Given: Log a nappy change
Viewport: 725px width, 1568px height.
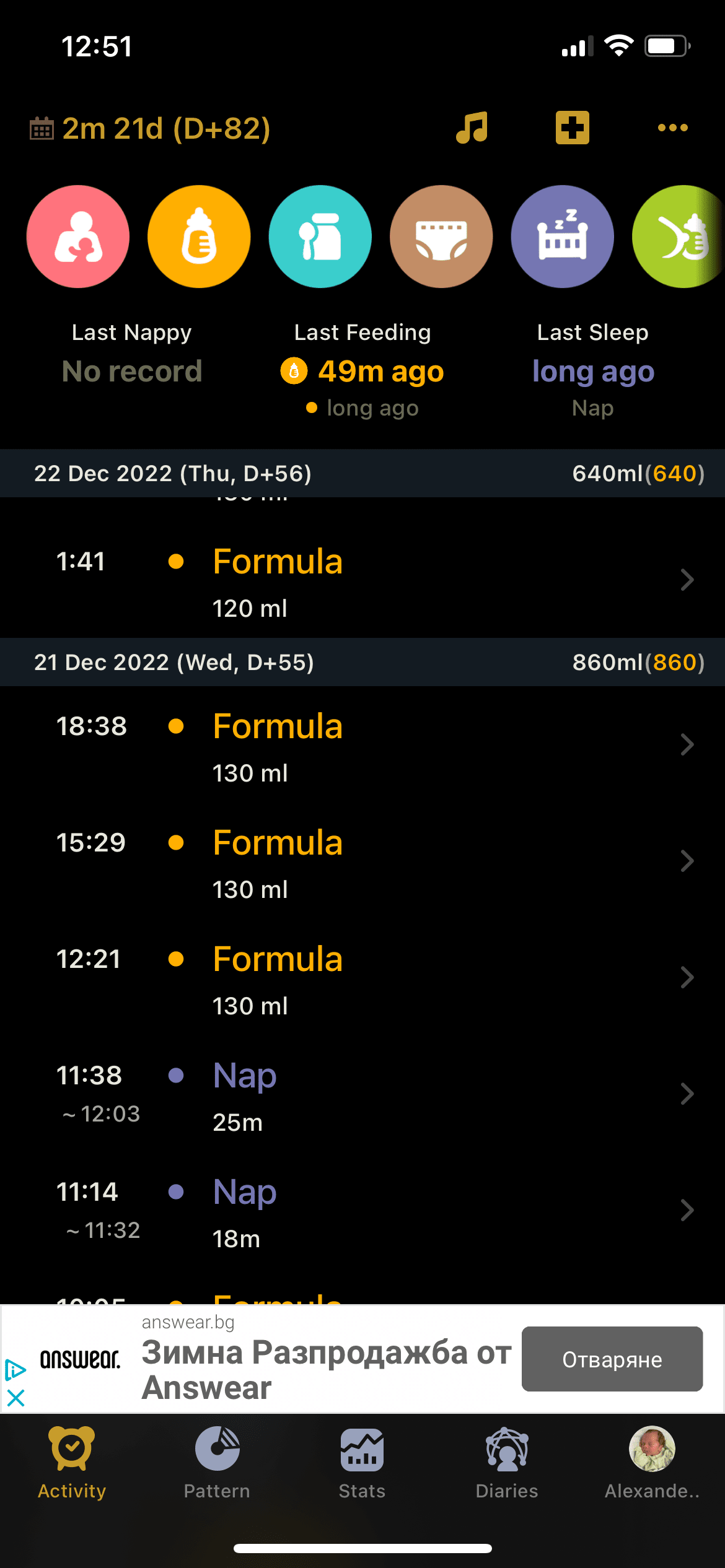Looking at the screenshot, I should tap(441, 237).
